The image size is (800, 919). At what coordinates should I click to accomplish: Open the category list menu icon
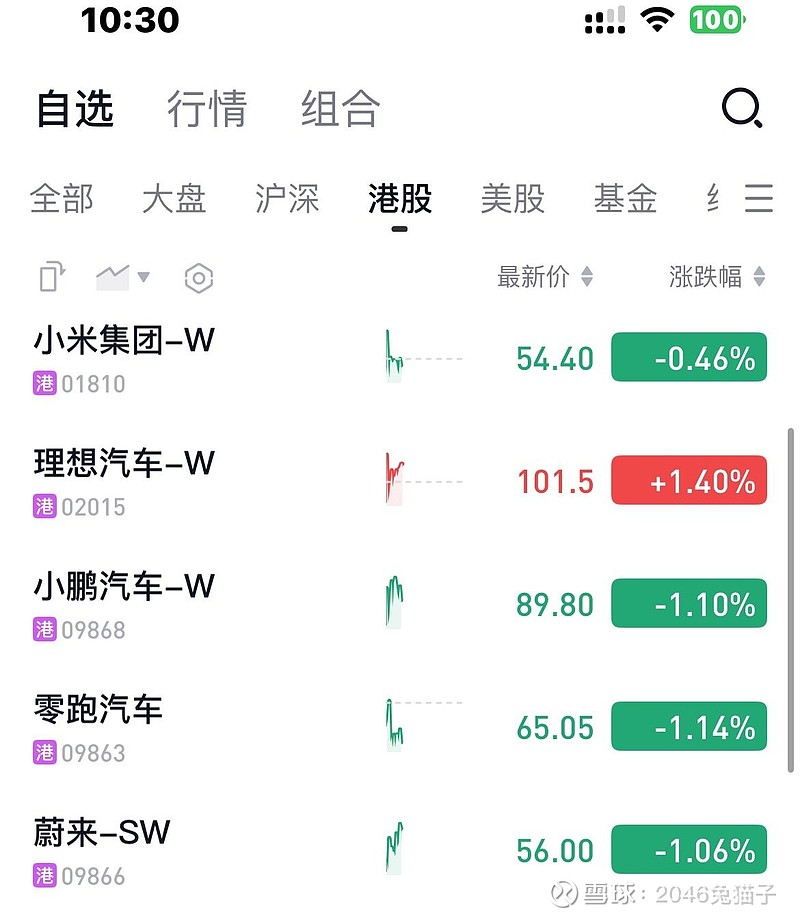[x=759, y=198]
